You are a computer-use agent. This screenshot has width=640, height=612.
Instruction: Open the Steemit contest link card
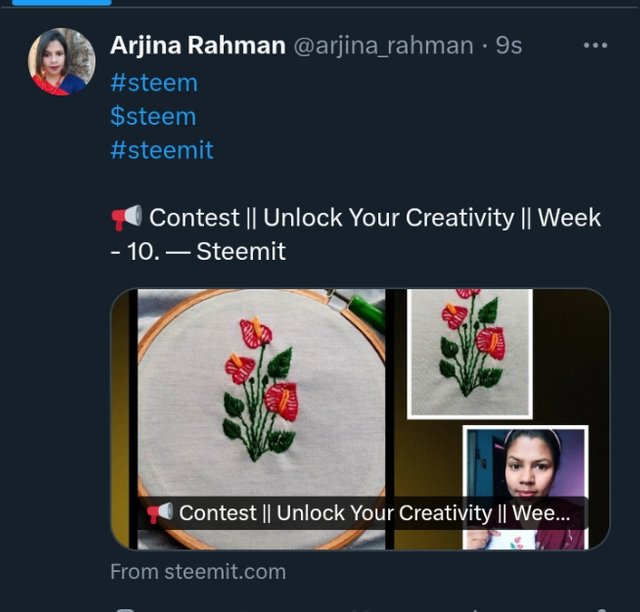360,419
